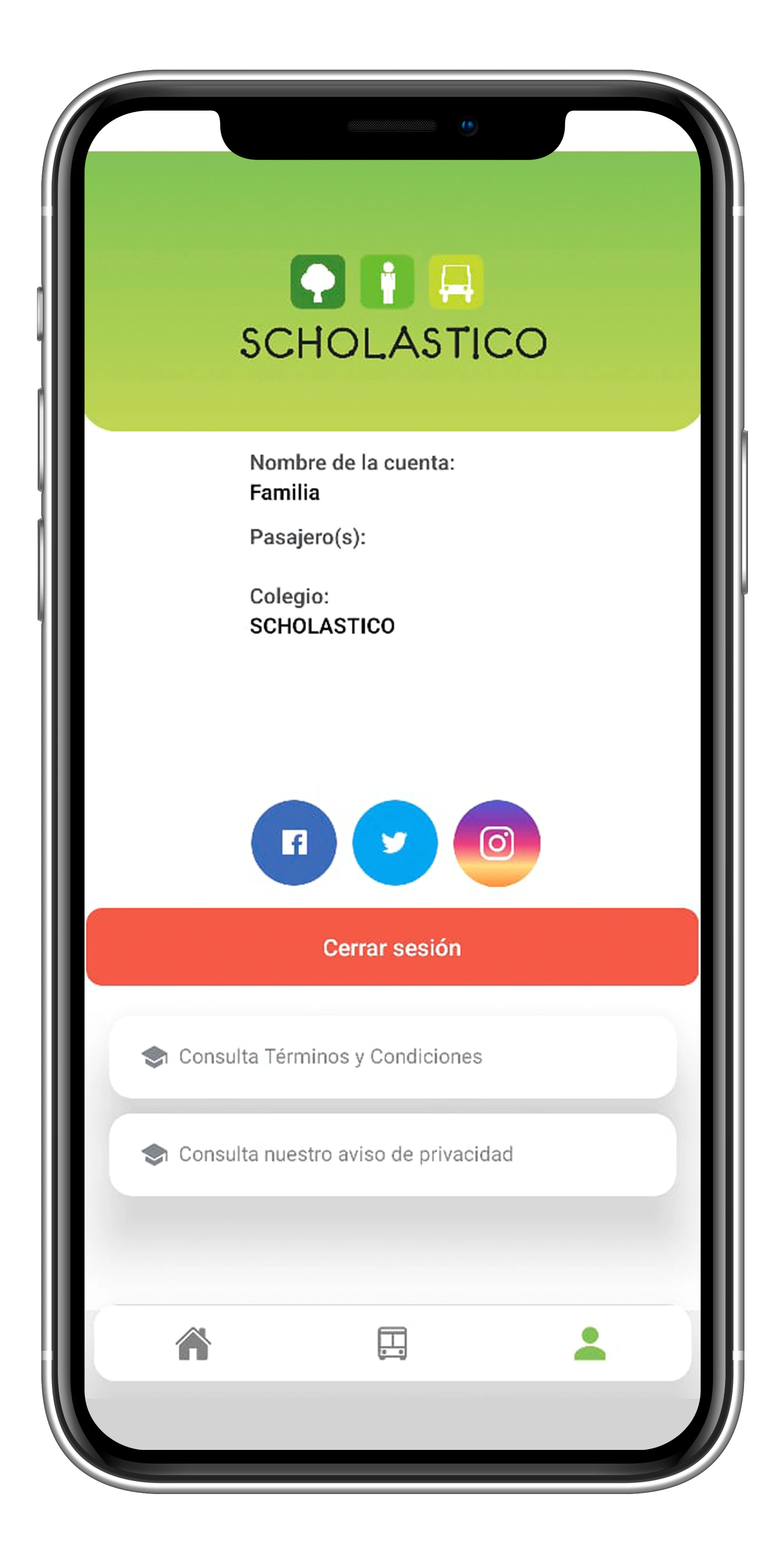Open the Twitter profile
This screenshot has height=1568, width=783.
pos(395,842)
